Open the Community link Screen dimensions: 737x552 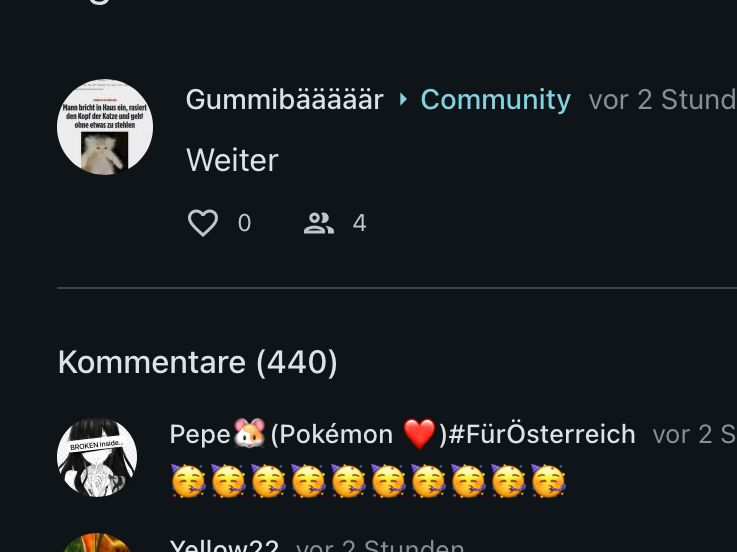pos(495,100)
